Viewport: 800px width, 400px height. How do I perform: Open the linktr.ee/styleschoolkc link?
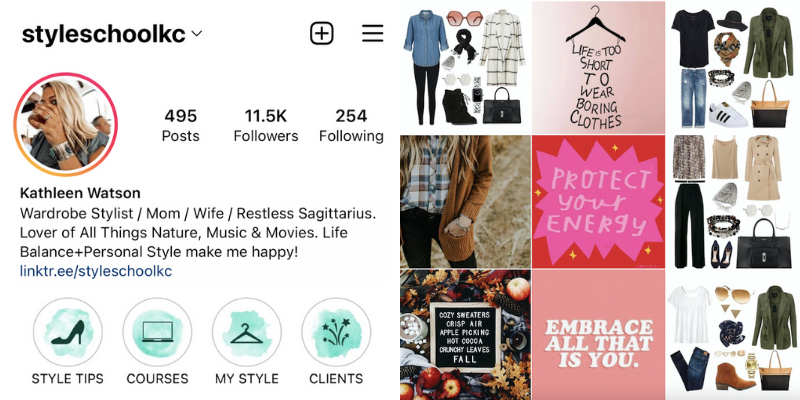(96, 271)
